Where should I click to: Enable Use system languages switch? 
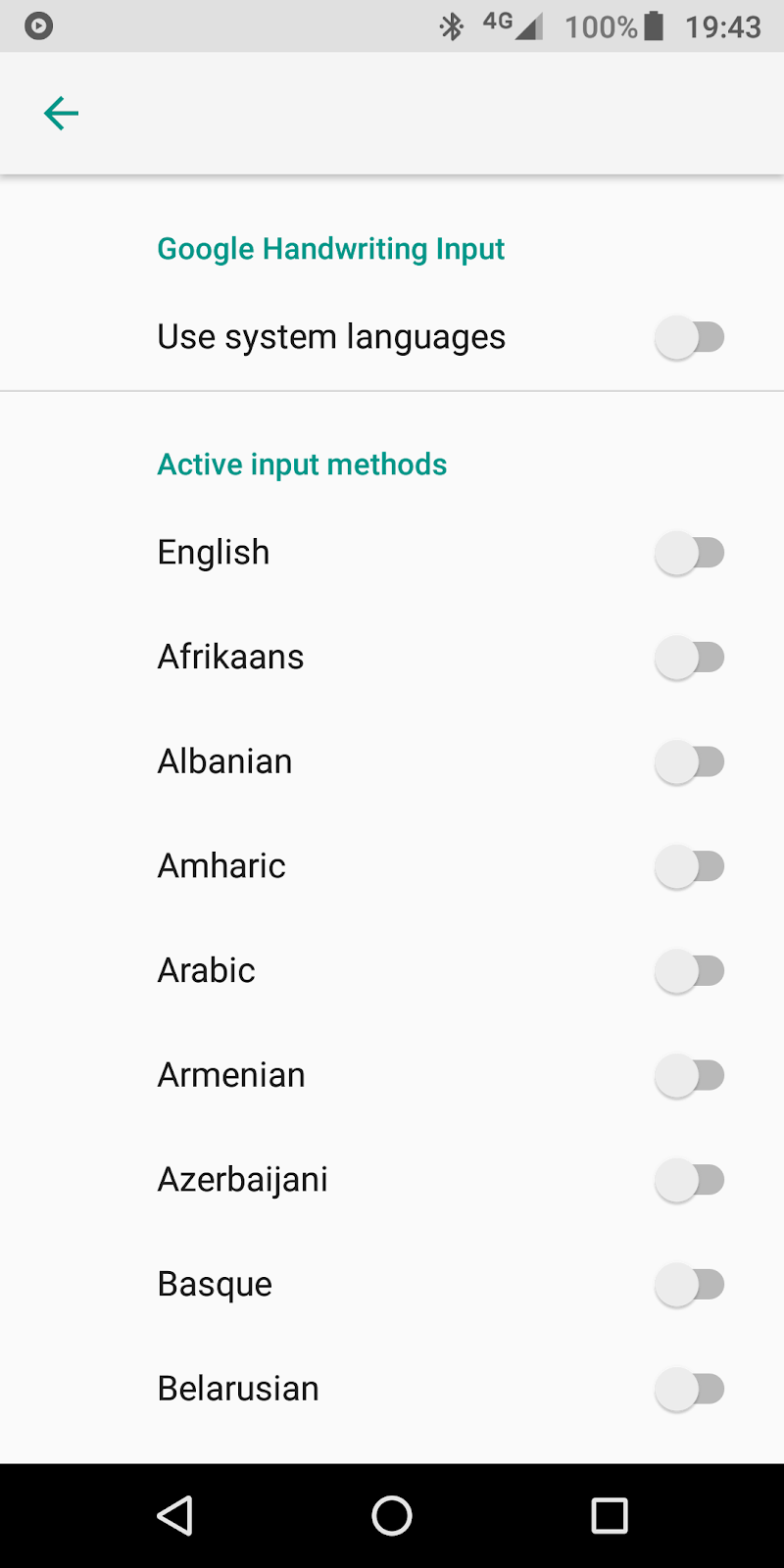click(x=690, y=337)
